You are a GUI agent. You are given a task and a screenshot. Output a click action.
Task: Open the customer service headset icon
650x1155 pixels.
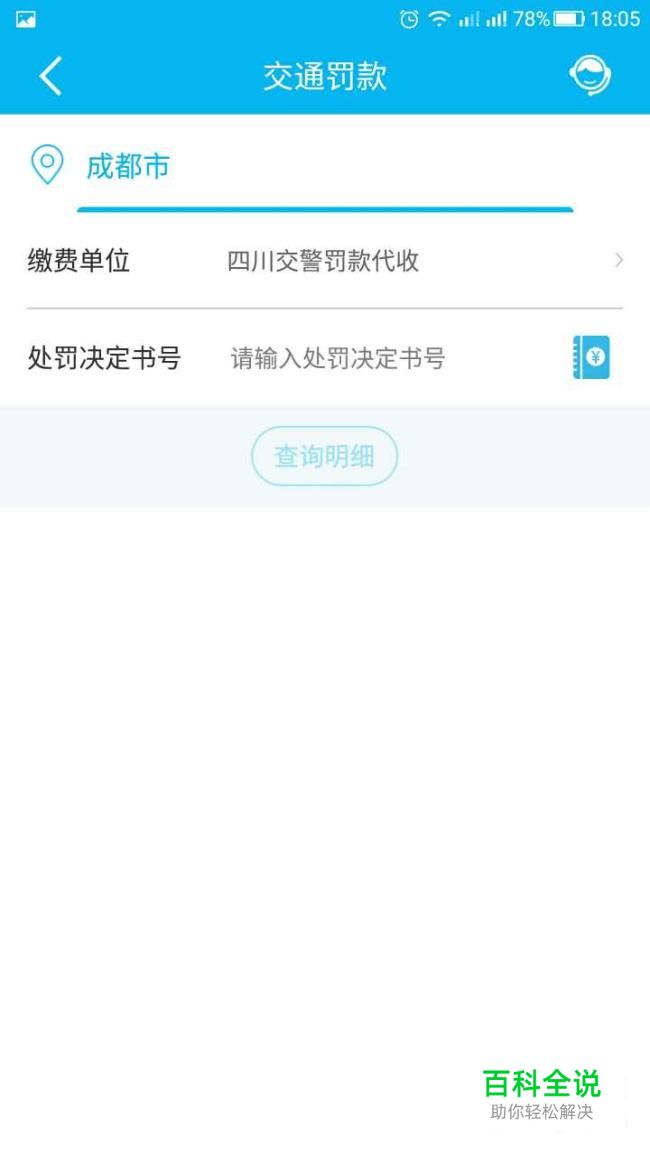pyautogui.click(x=590, y=76)
